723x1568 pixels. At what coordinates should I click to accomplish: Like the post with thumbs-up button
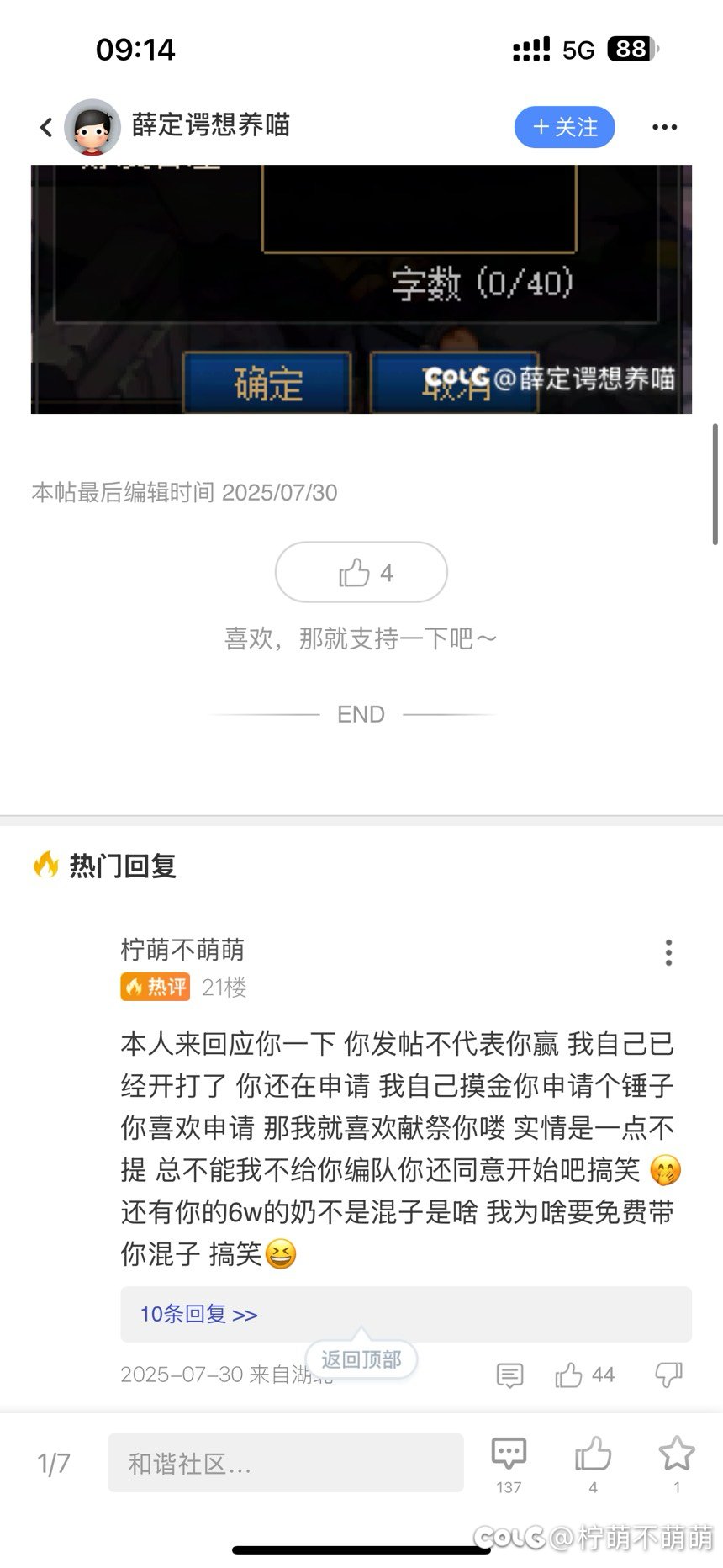tap(361, 572)
